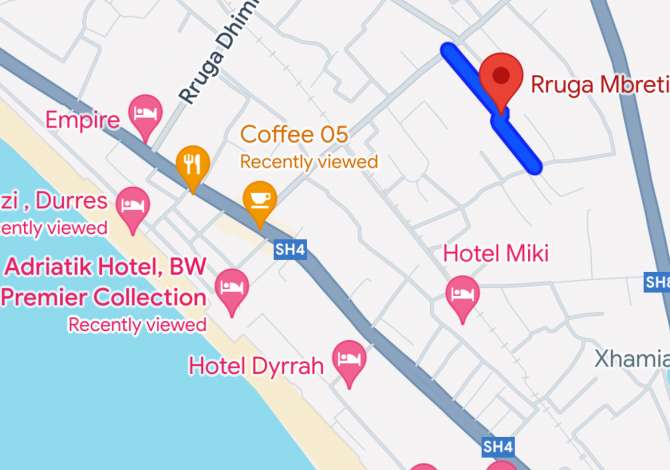Select the Hotel Miki pin
Image resolution: width=670 pixels, height=470 pixels.
point(462,296)
